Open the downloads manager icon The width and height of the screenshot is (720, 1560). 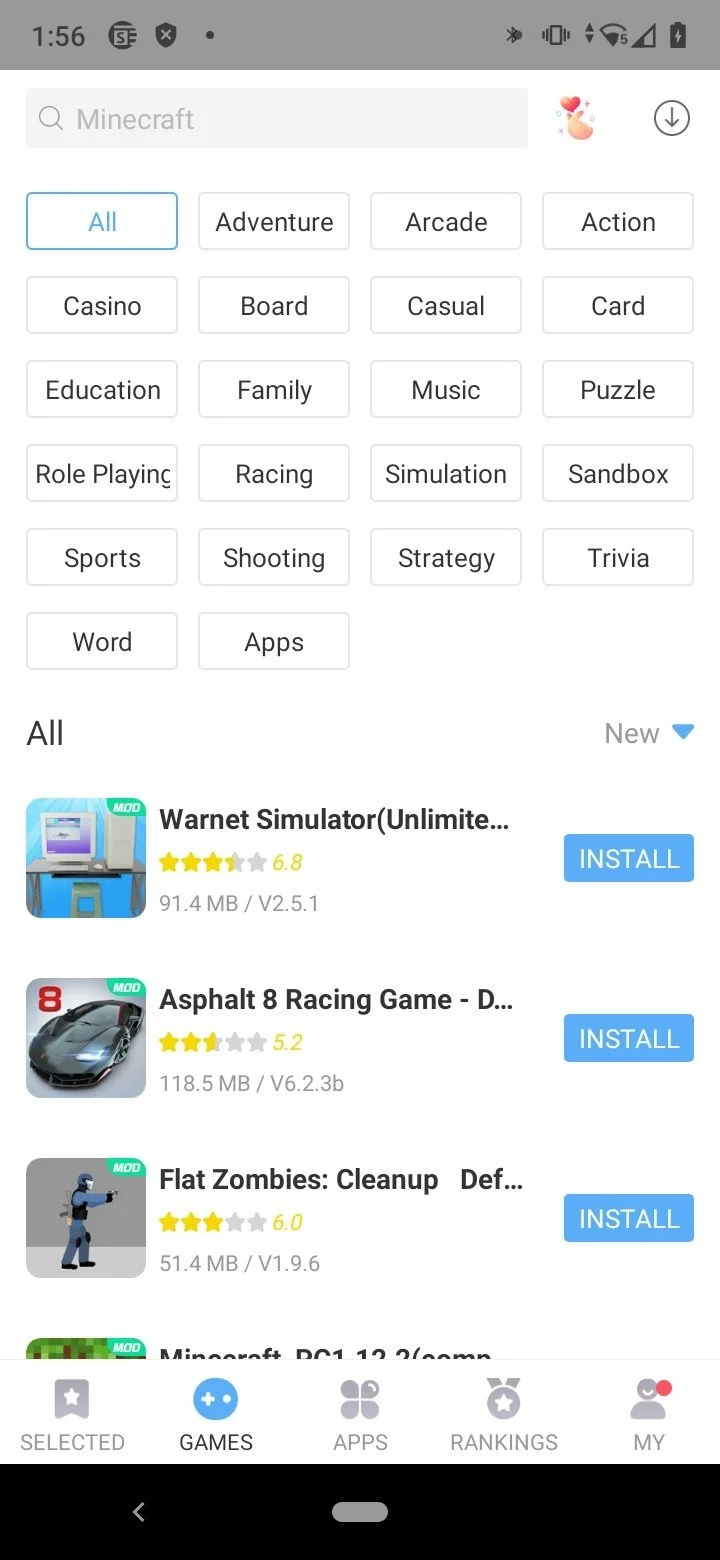671,119
